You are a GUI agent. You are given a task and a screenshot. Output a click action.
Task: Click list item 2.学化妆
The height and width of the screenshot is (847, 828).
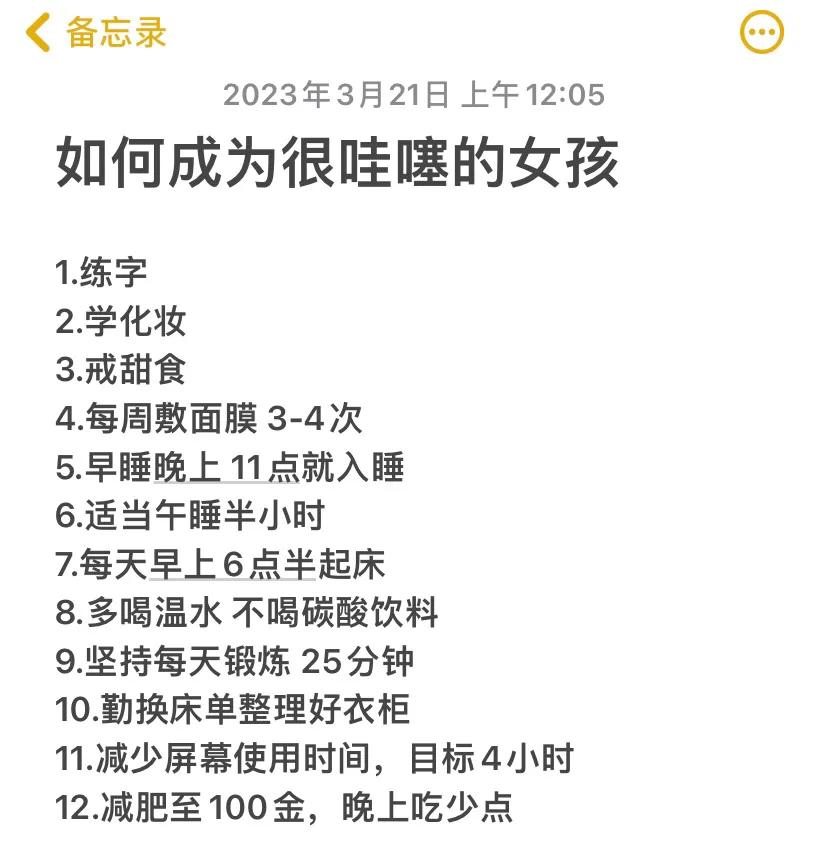click(120, 322)
